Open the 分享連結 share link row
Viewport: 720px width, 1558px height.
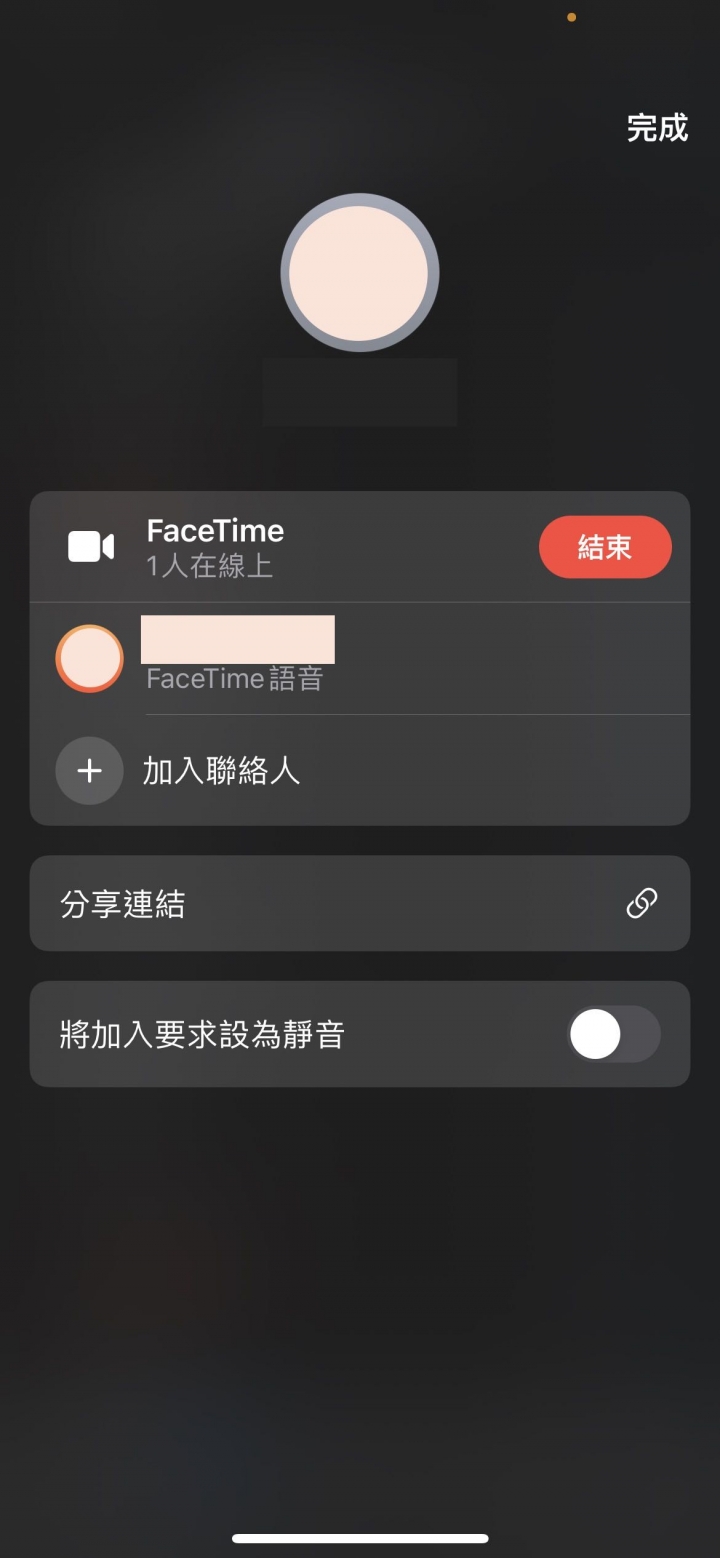(x=359, y=903)
